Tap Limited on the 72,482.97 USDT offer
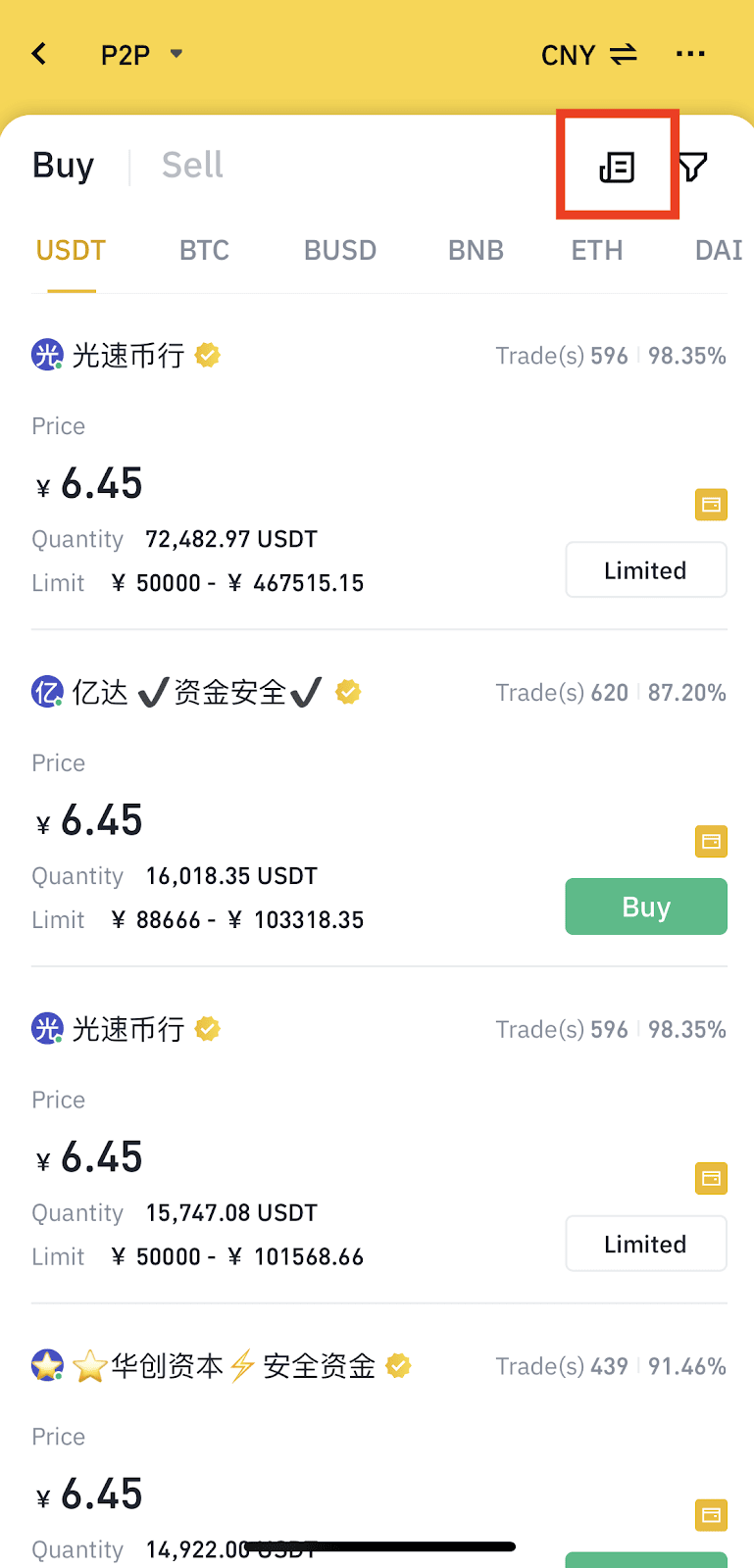 [x=646, y=569]
